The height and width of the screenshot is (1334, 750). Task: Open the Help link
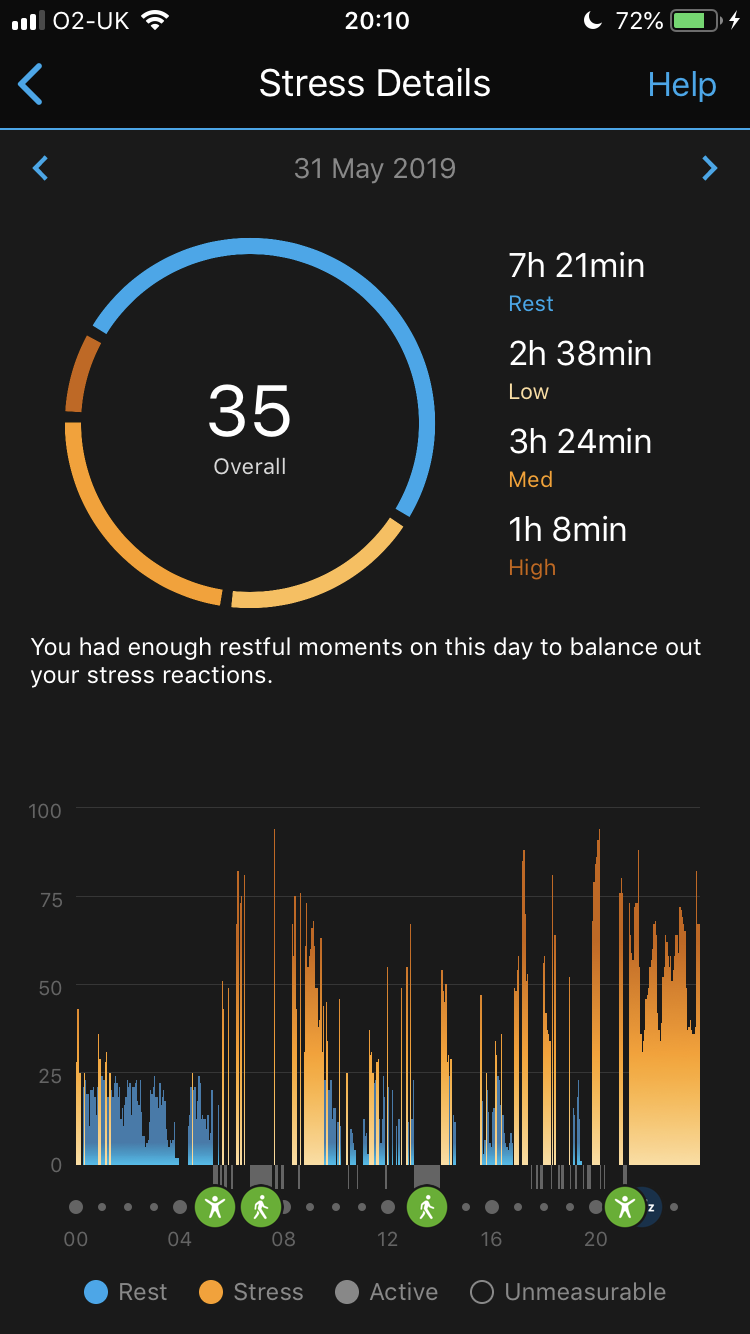click(682, 85)
